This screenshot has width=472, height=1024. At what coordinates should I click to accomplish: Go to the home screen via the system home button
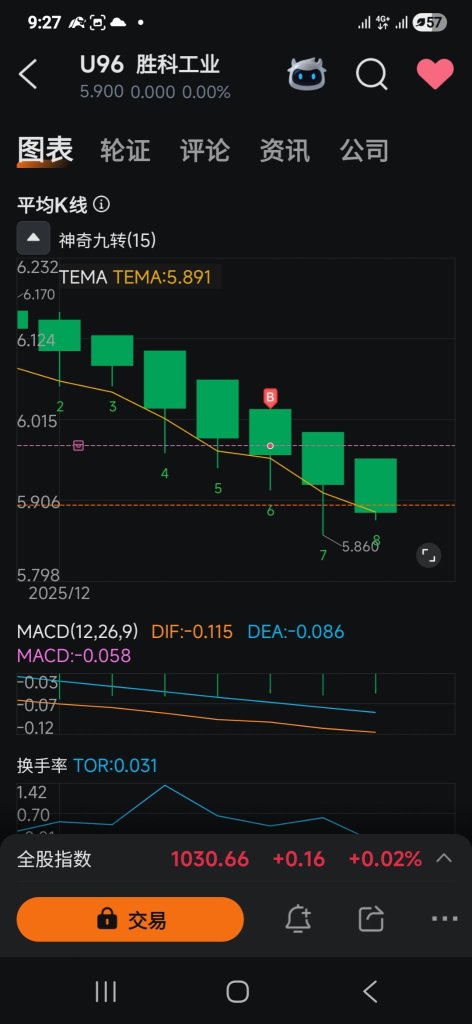point(237,992)
